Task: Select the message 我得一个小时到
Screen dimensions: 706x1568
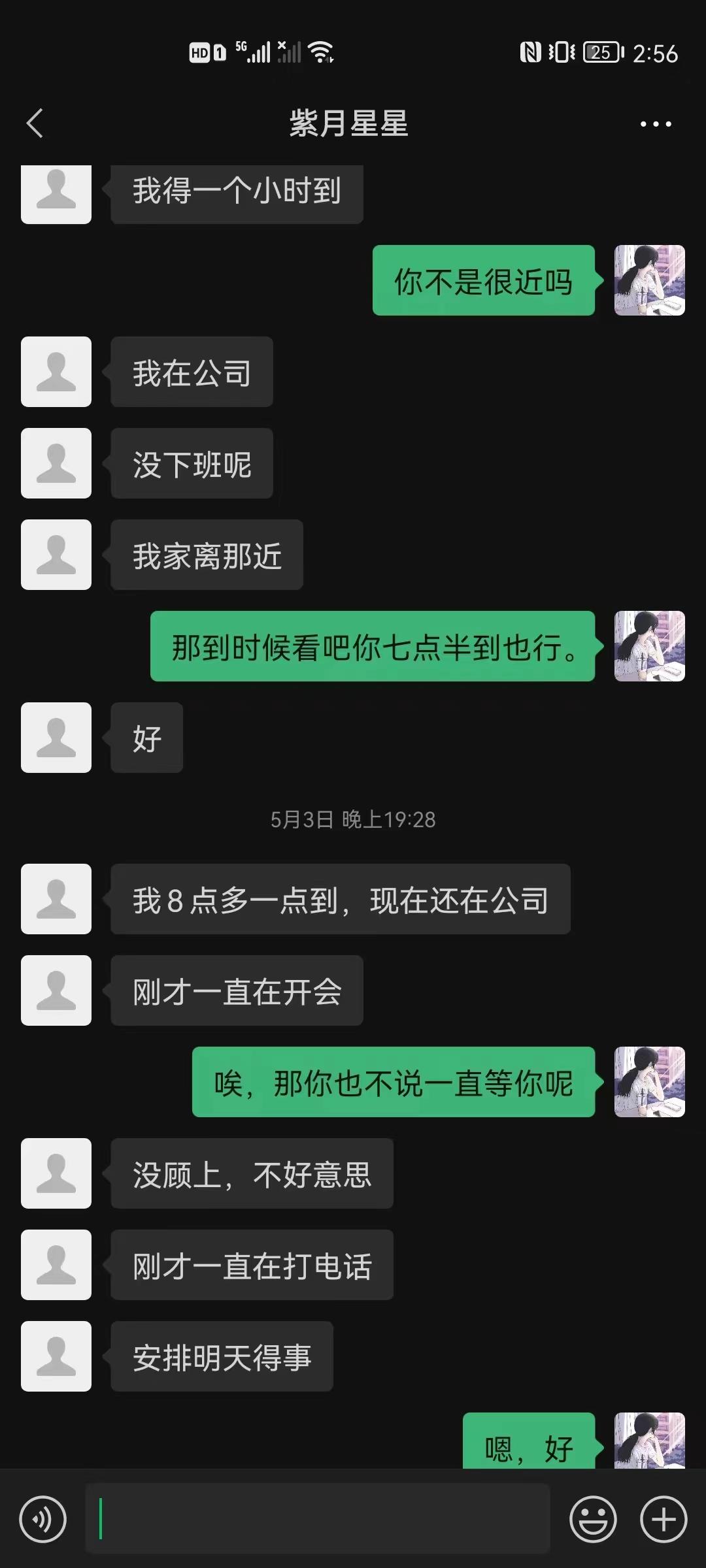Action: 235,193
